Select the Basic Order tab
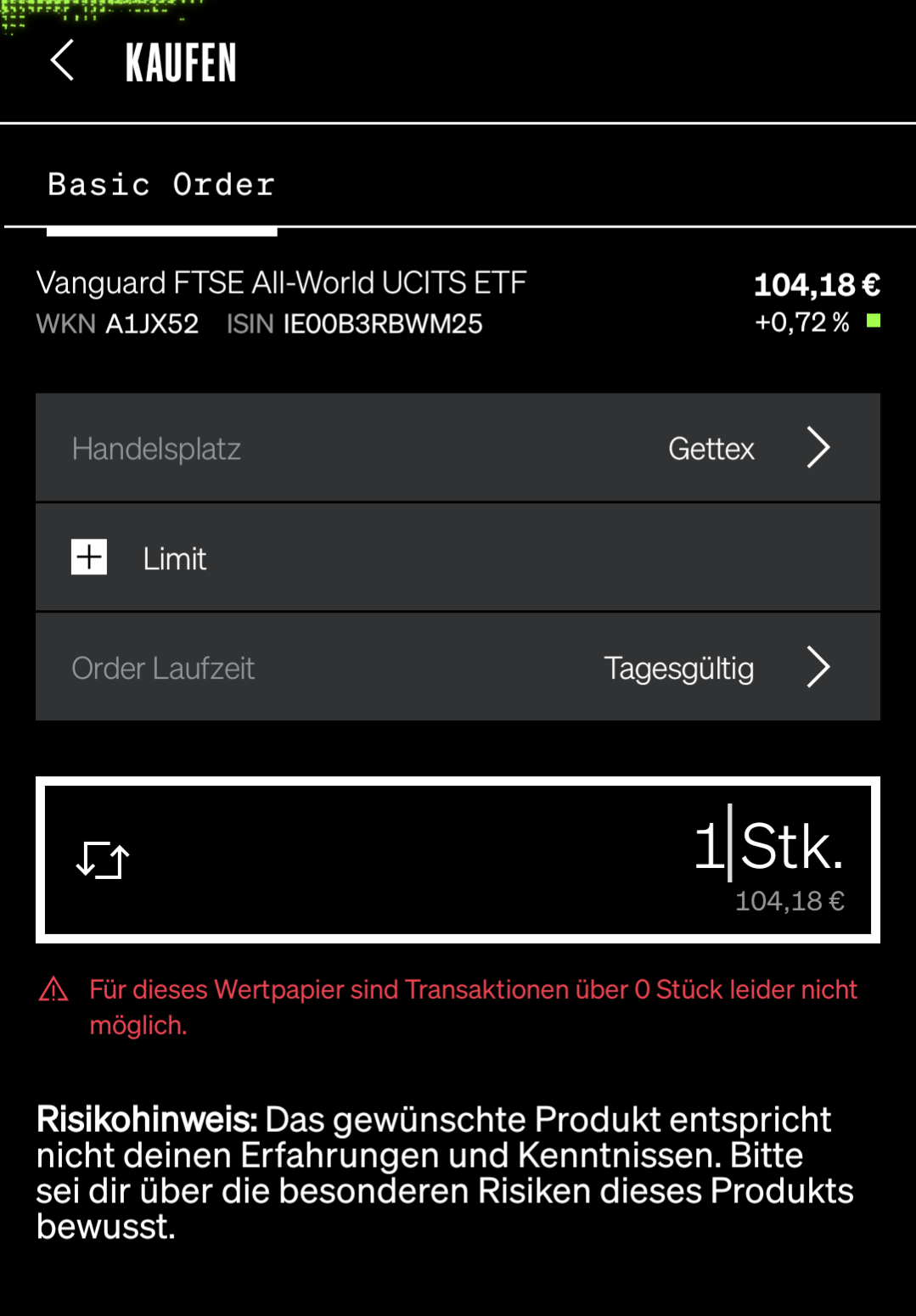 pos(161,185)
